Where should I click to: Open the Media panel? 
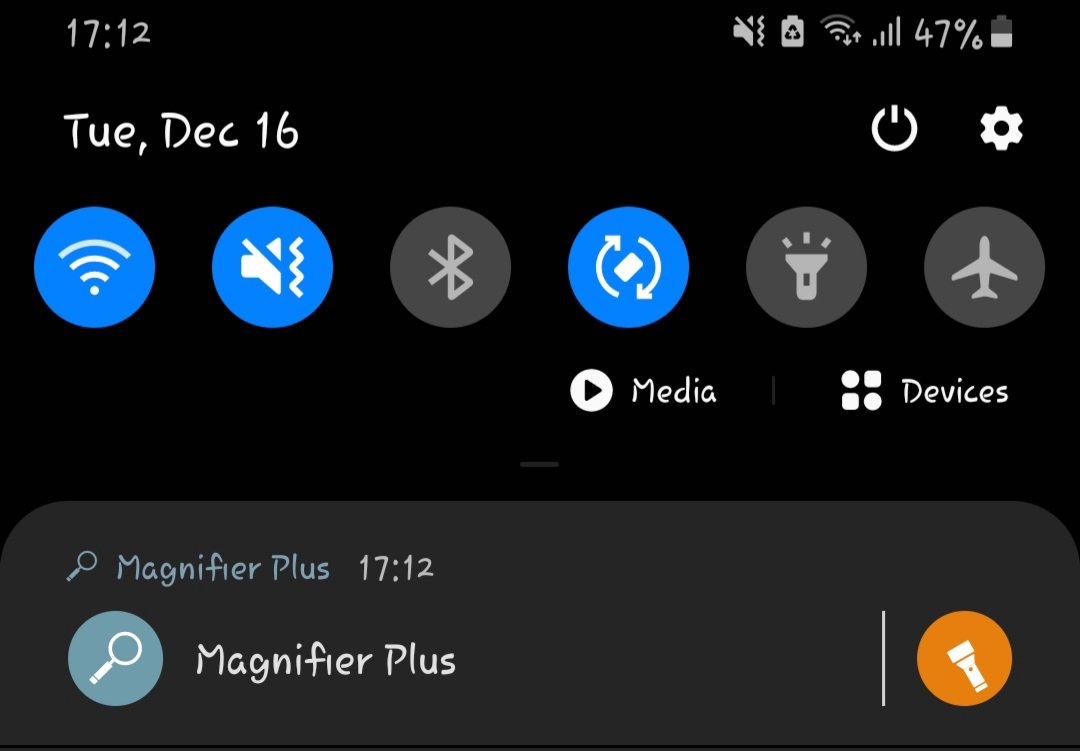point(645,391)
